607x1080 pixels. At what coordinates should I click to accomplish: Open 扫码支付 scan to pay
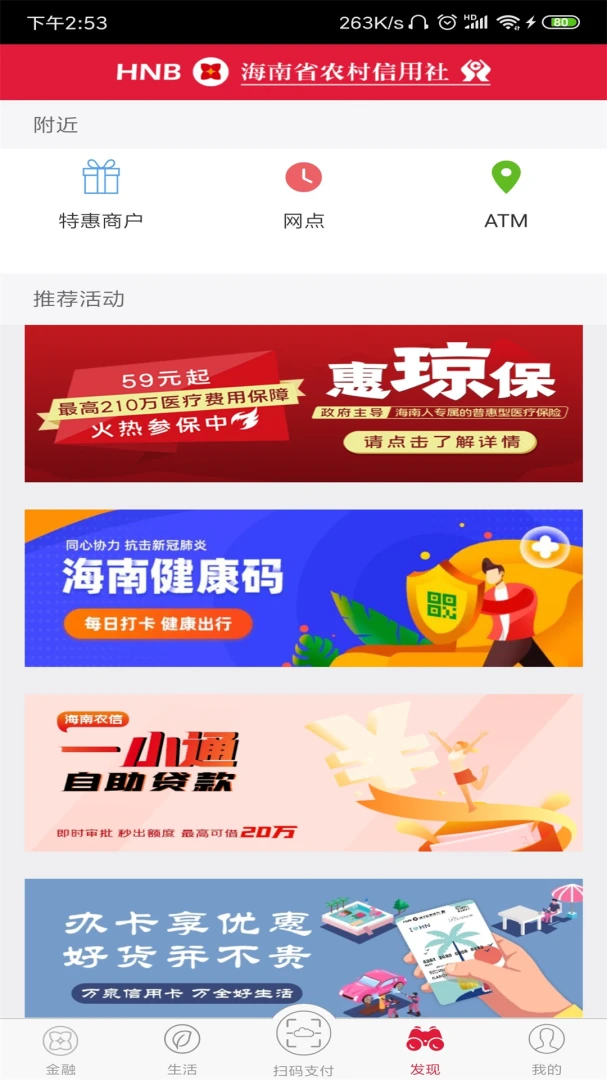[x=303, y=1045]
